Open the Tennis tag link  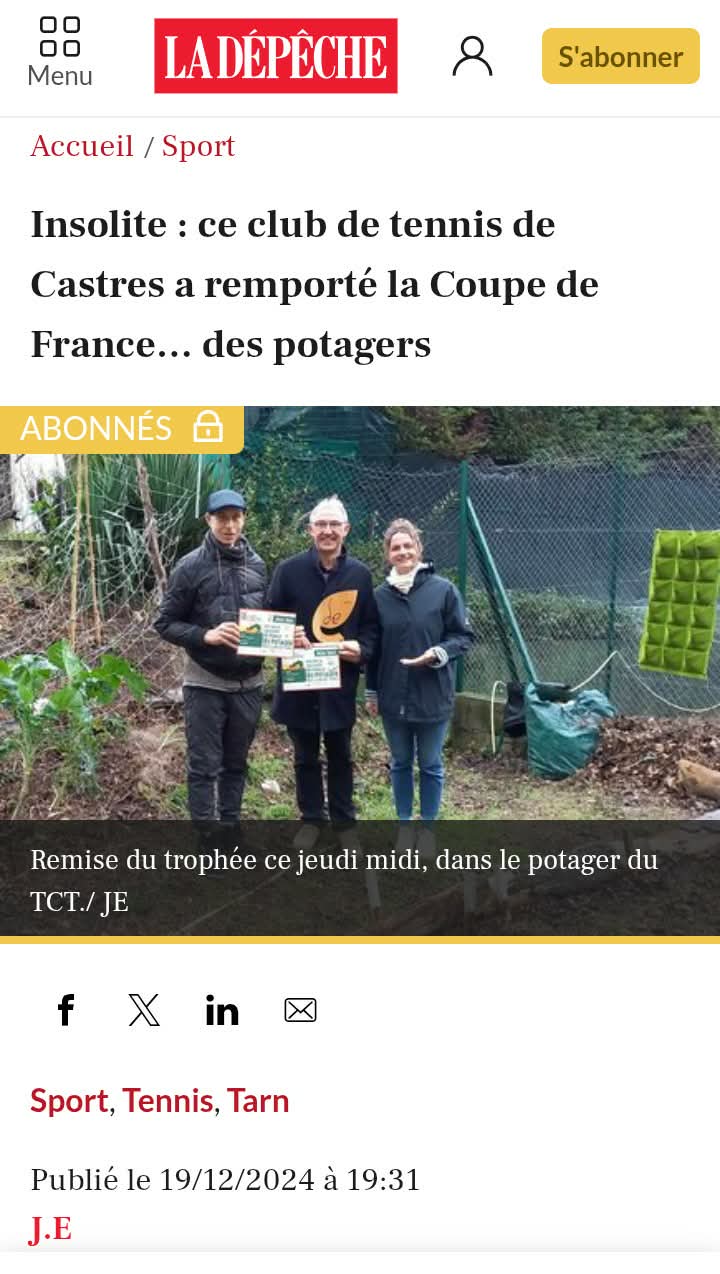(x=168, y=1100)
